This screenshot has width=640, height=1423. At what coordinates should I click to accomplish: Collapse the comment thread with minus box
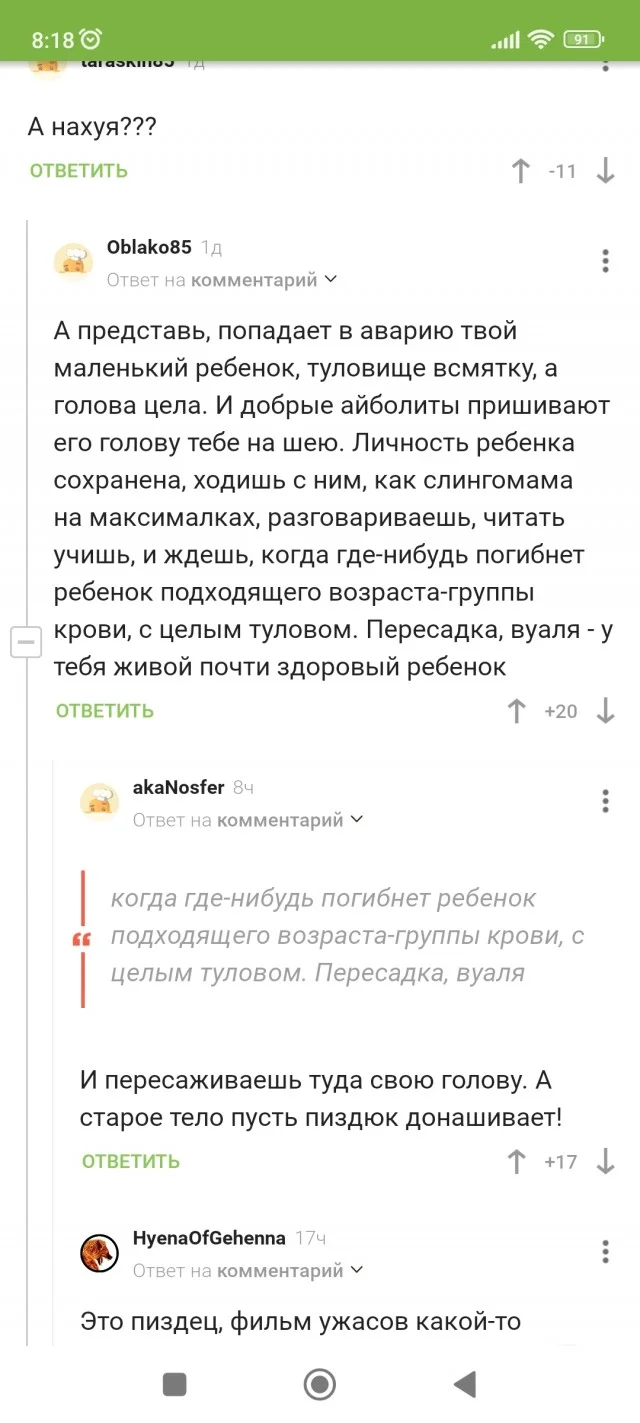pyautogui.click(x=25, y=642)
